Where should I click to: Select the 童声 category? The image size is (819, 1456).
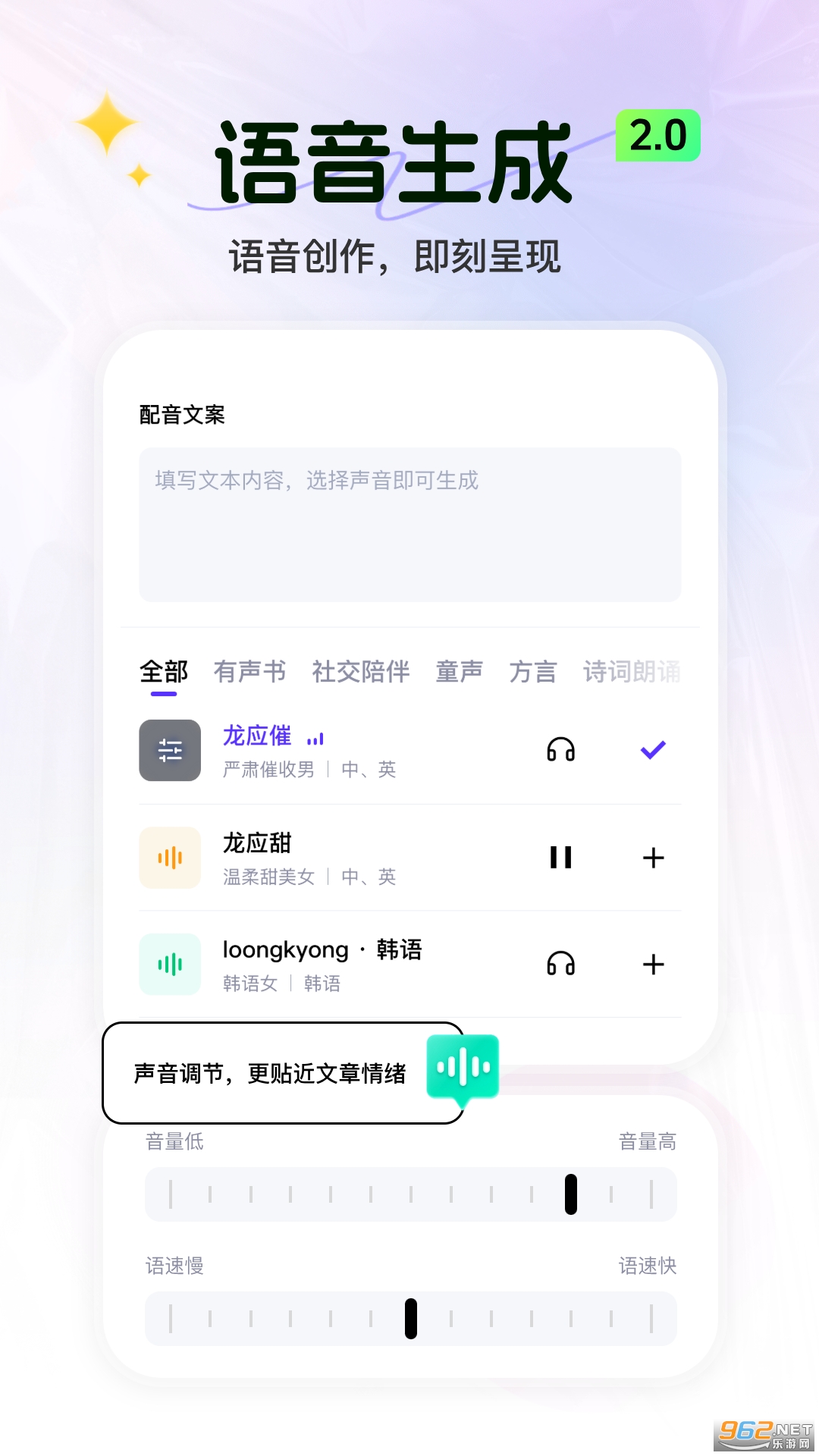click(460, 670)
